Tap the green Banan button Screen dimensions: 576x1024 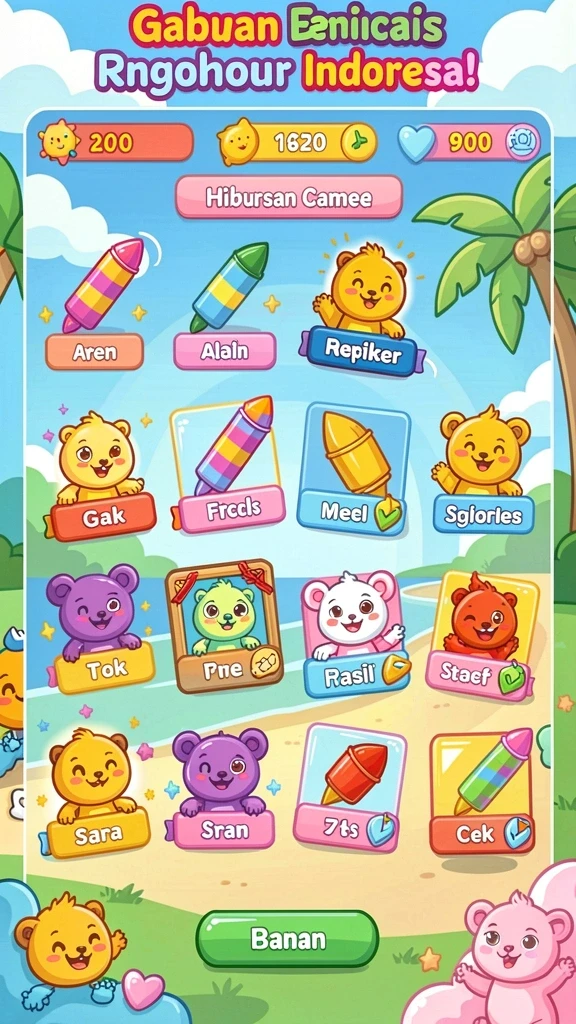tap(287, 939)
